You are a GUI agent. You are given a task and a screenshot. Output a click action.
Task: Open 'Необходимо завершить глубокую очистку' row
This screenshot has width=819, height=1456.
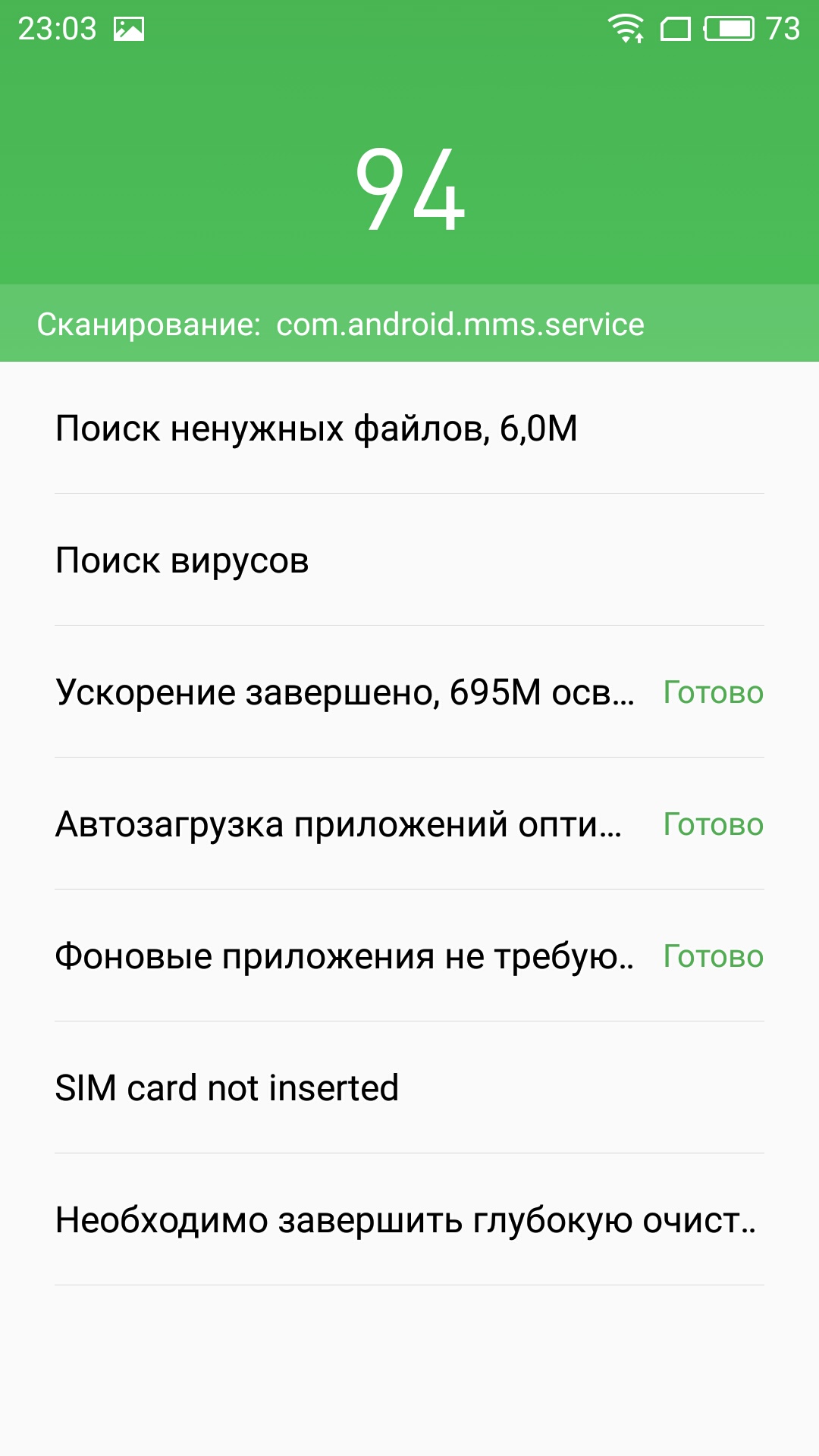[409, 1219]
